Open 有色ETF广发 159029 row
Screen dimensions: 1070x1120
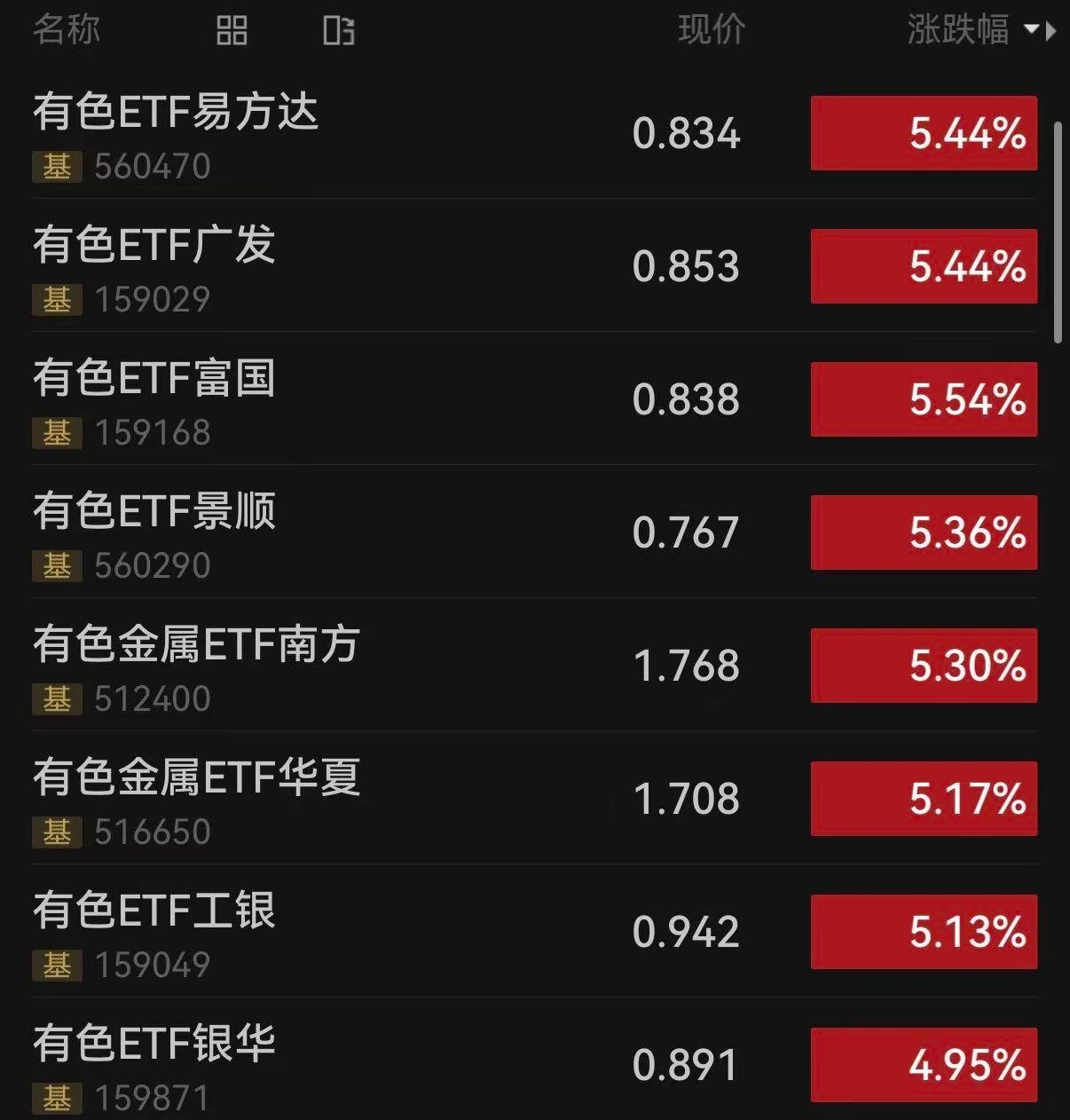pos(534,266)
